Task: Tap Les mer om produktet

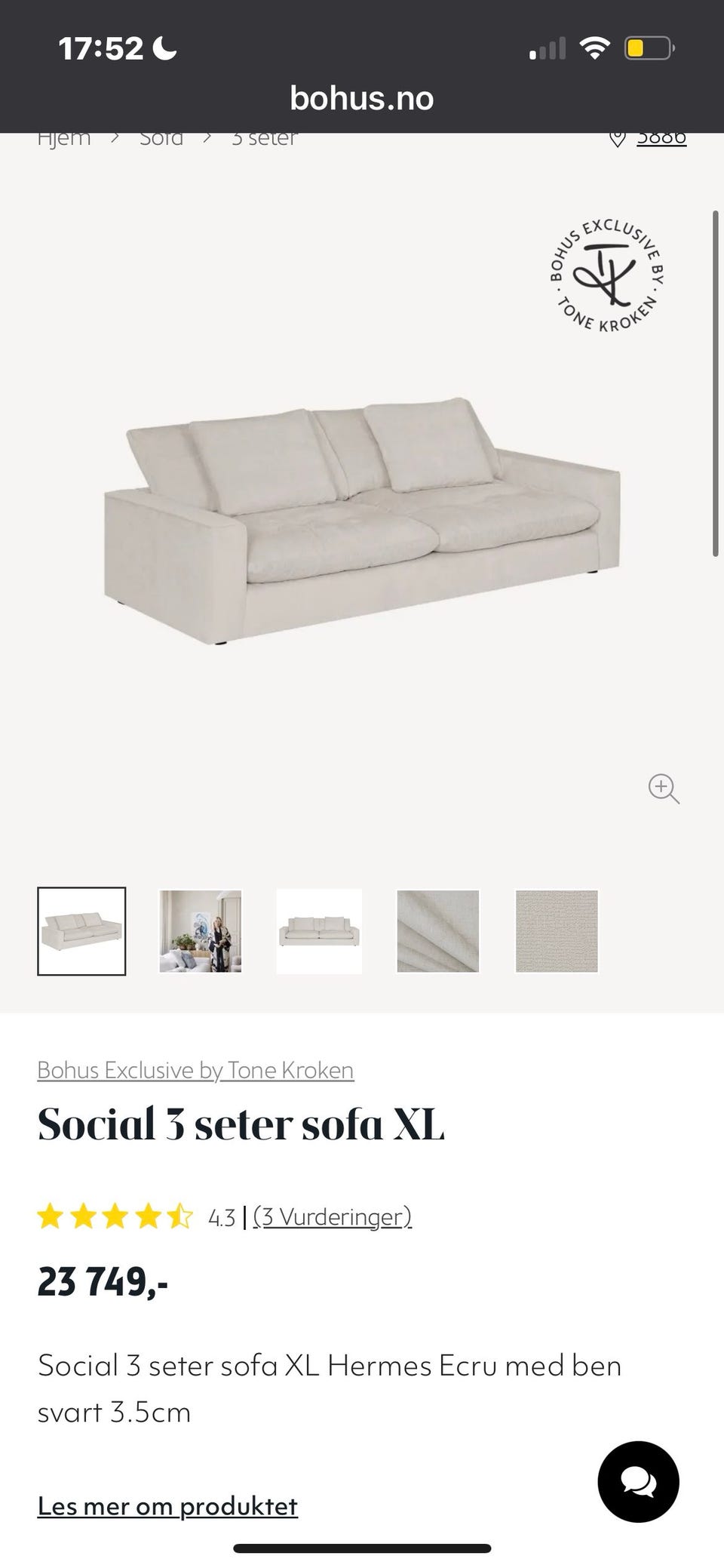Action: tap(167, 1506)
